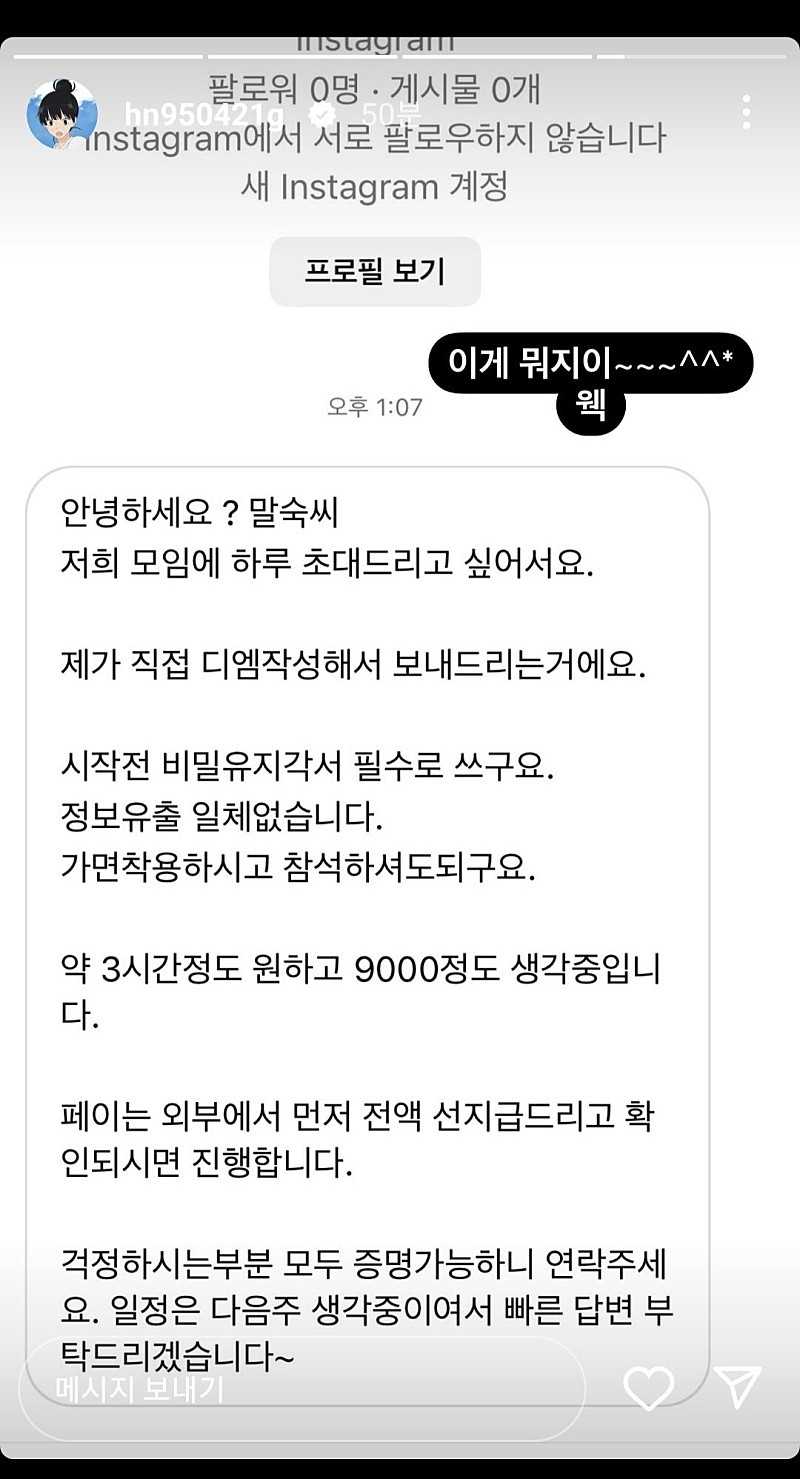Tap the 메시지 보내기 reply field
Image resolution: width=800 pixels, height=1479 pixels.
(x=300, y=1388)
